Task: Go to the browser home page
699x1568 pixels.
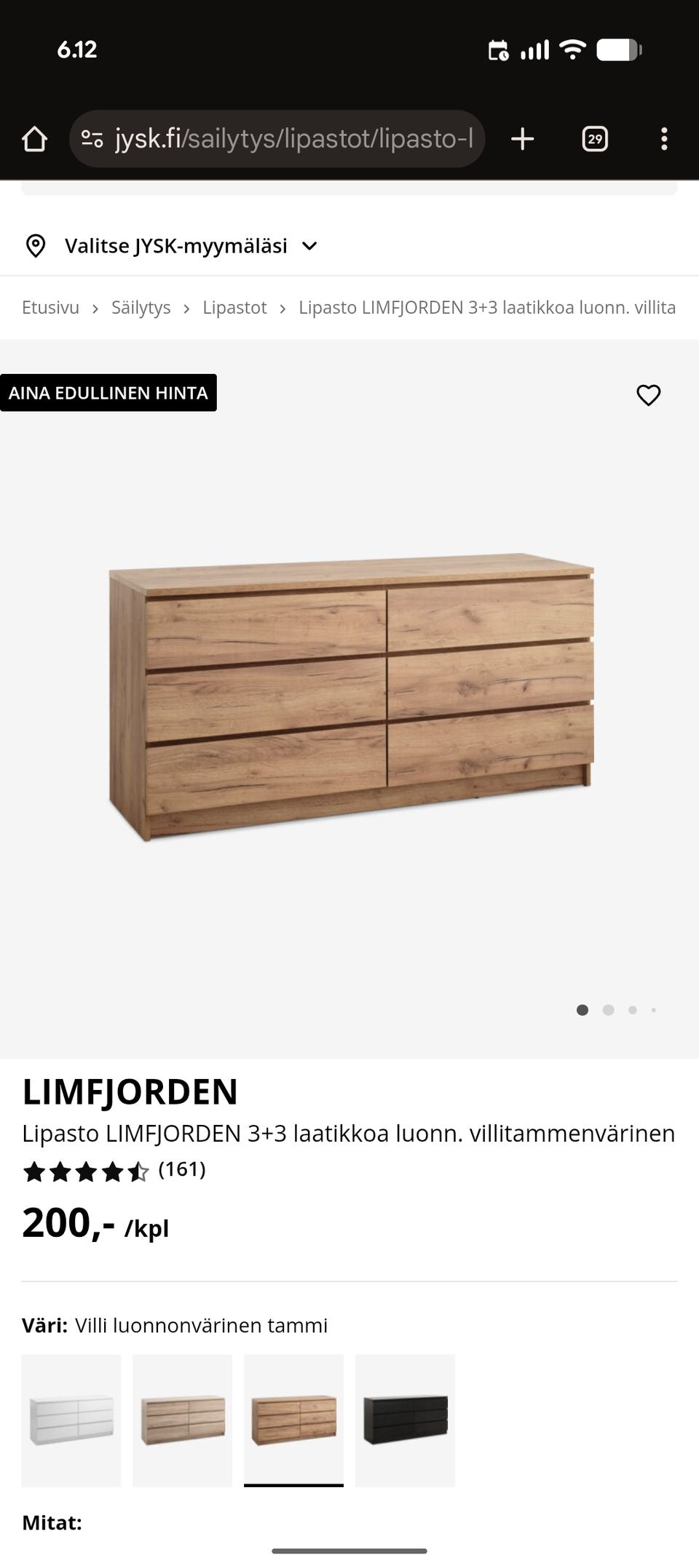Action: (x=34, y=138)
